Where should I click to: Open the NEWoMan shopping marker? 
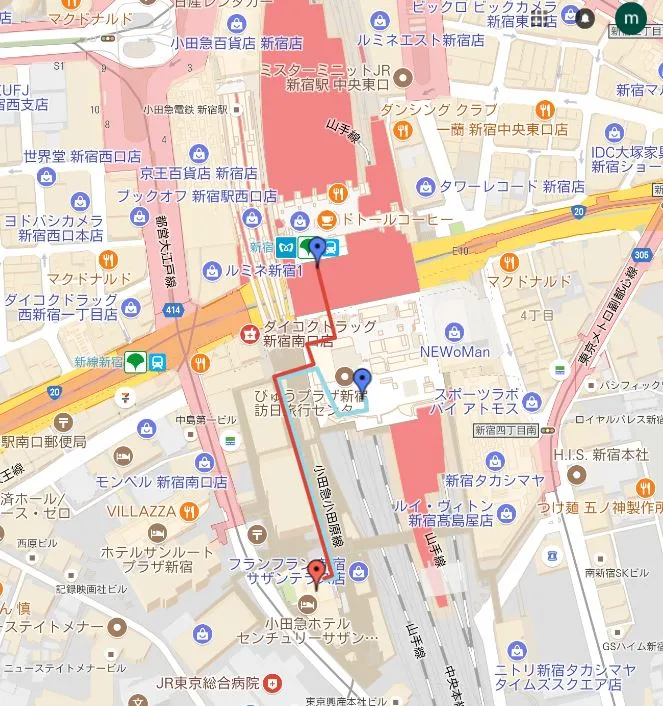[x=455, y=332]
